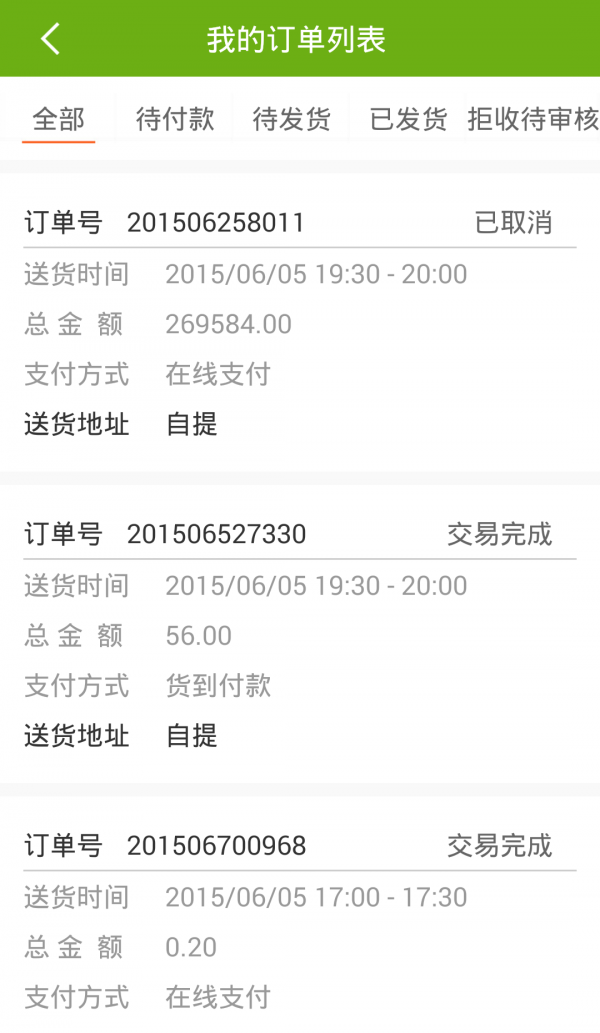Image resolution: width=600 pixels, height=1033 pixels.
Task: View details of order 201506527330
Action: click(x=300, y=634)
